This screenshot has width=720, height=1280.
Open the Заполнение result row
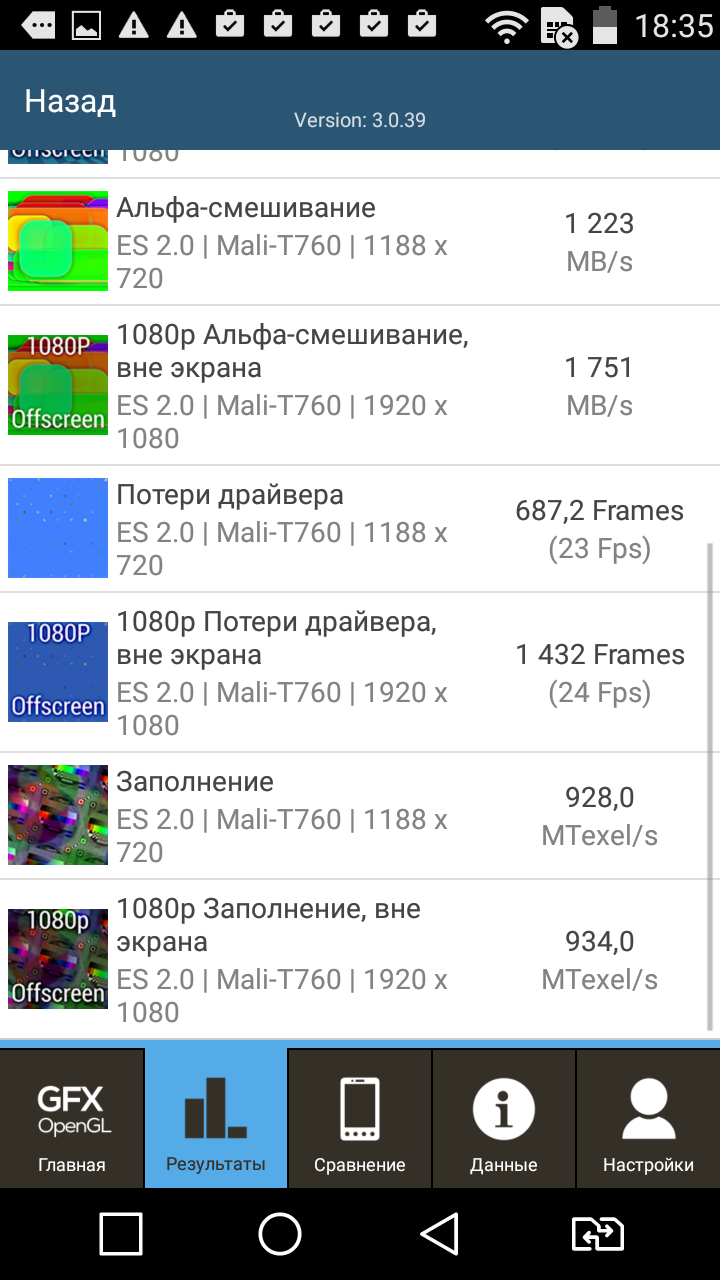coord(360,816)
